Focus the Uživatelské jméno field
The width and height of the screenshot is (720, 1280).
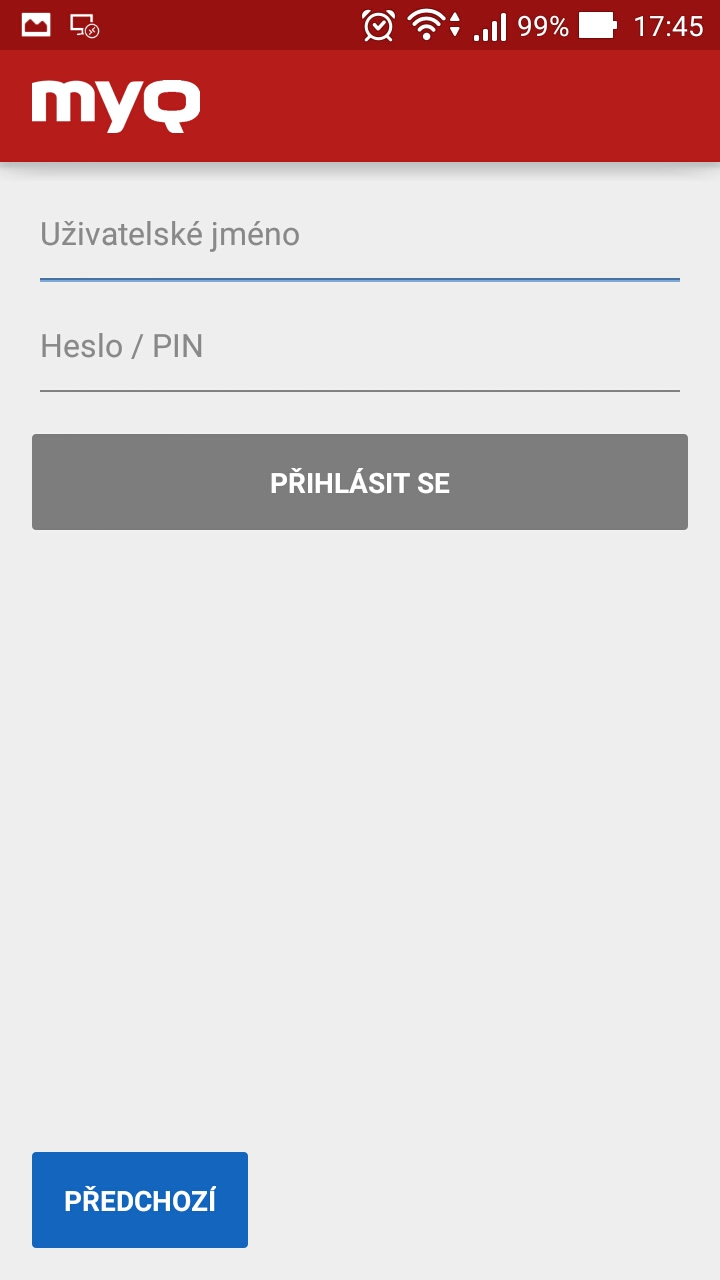360,238
